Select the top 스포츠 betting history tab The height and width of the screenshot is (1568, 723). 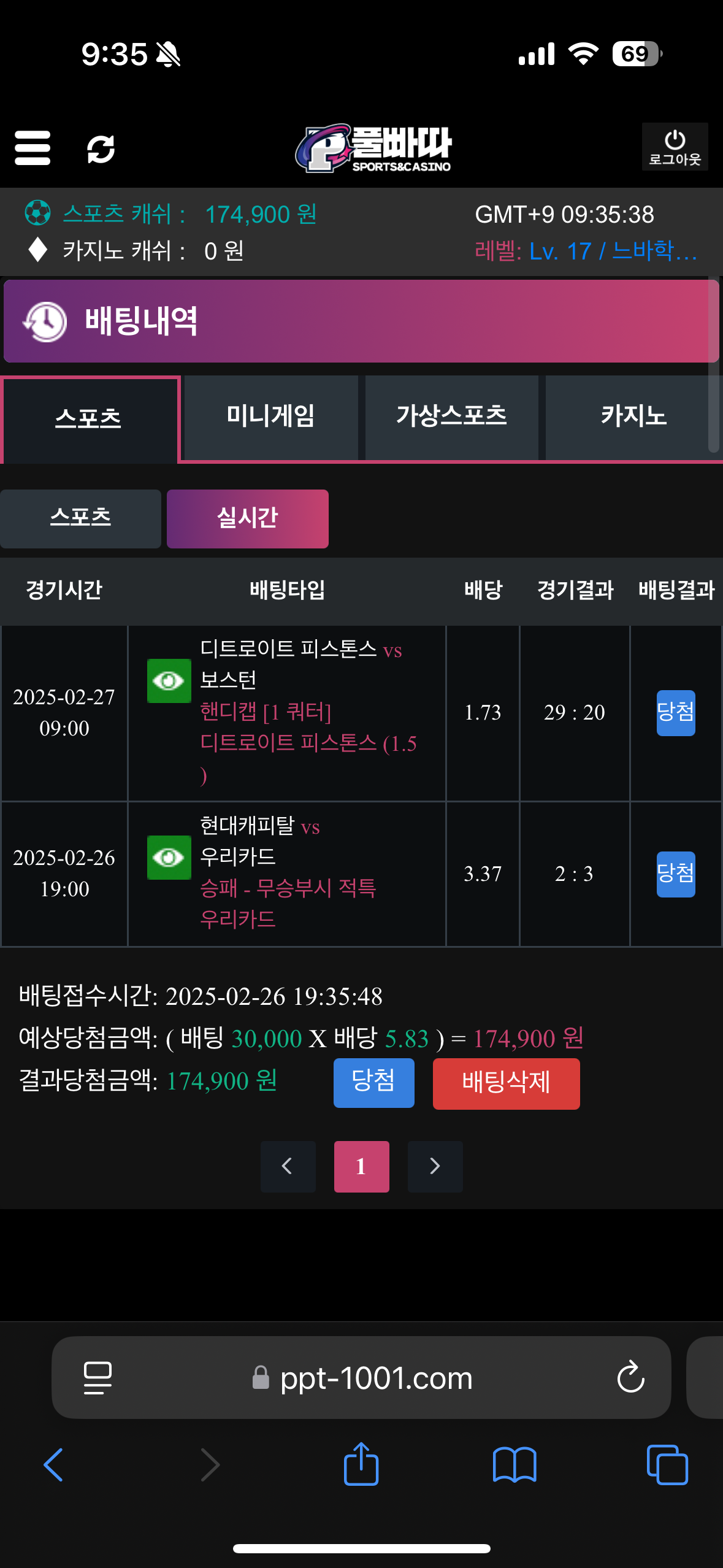point(89,419)
